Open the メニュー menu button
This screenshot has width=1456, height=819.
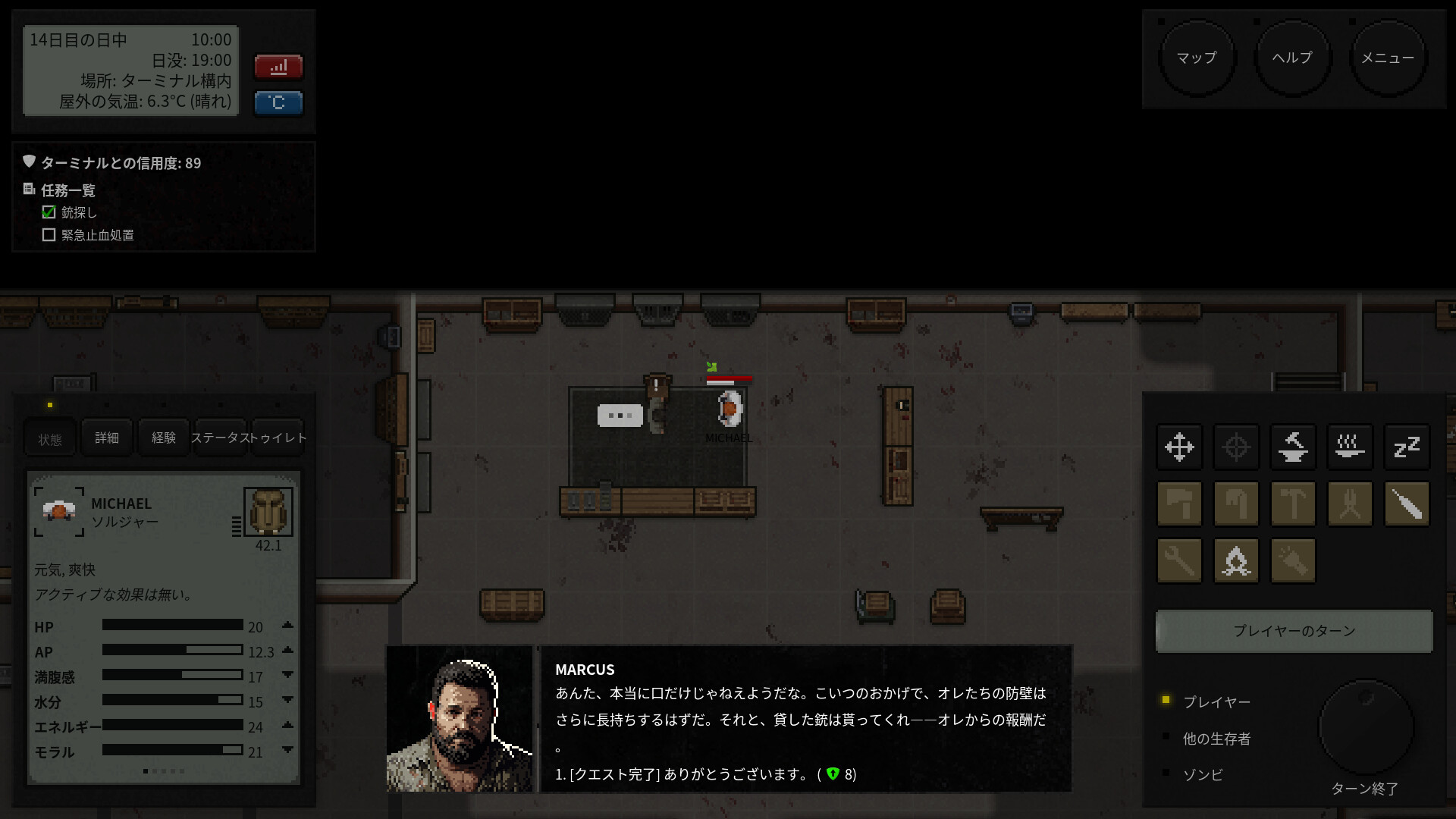point(1388,58)
